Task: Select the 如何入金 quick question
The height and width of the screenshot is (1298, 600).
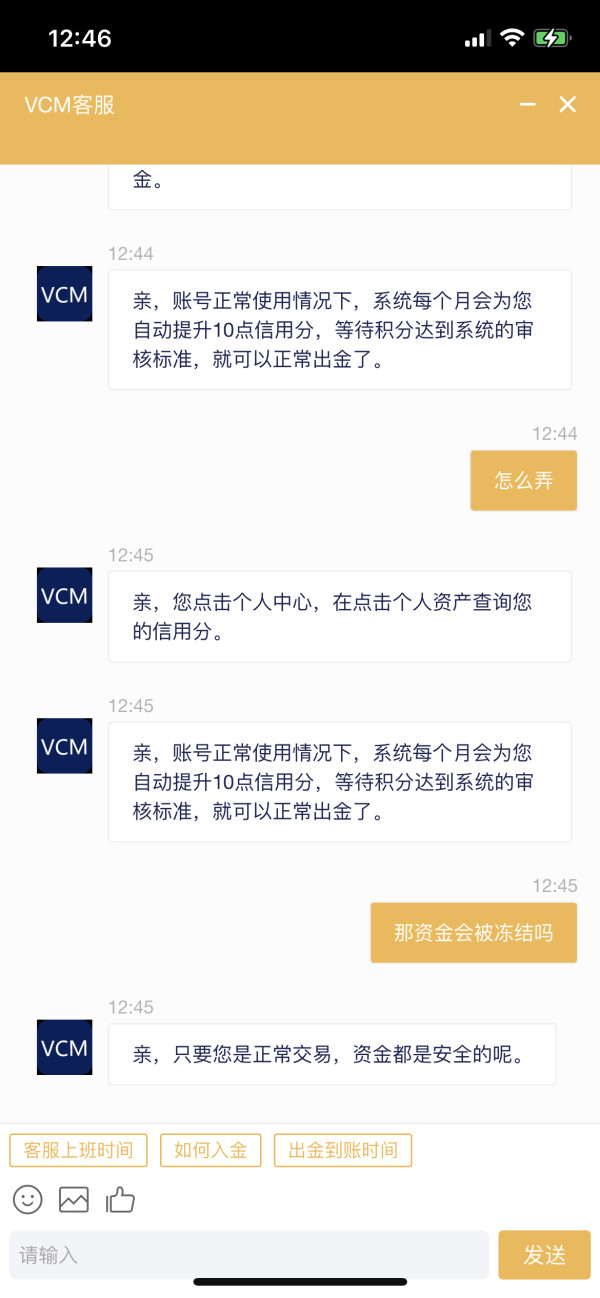Action: click(x=210, y=1150)
